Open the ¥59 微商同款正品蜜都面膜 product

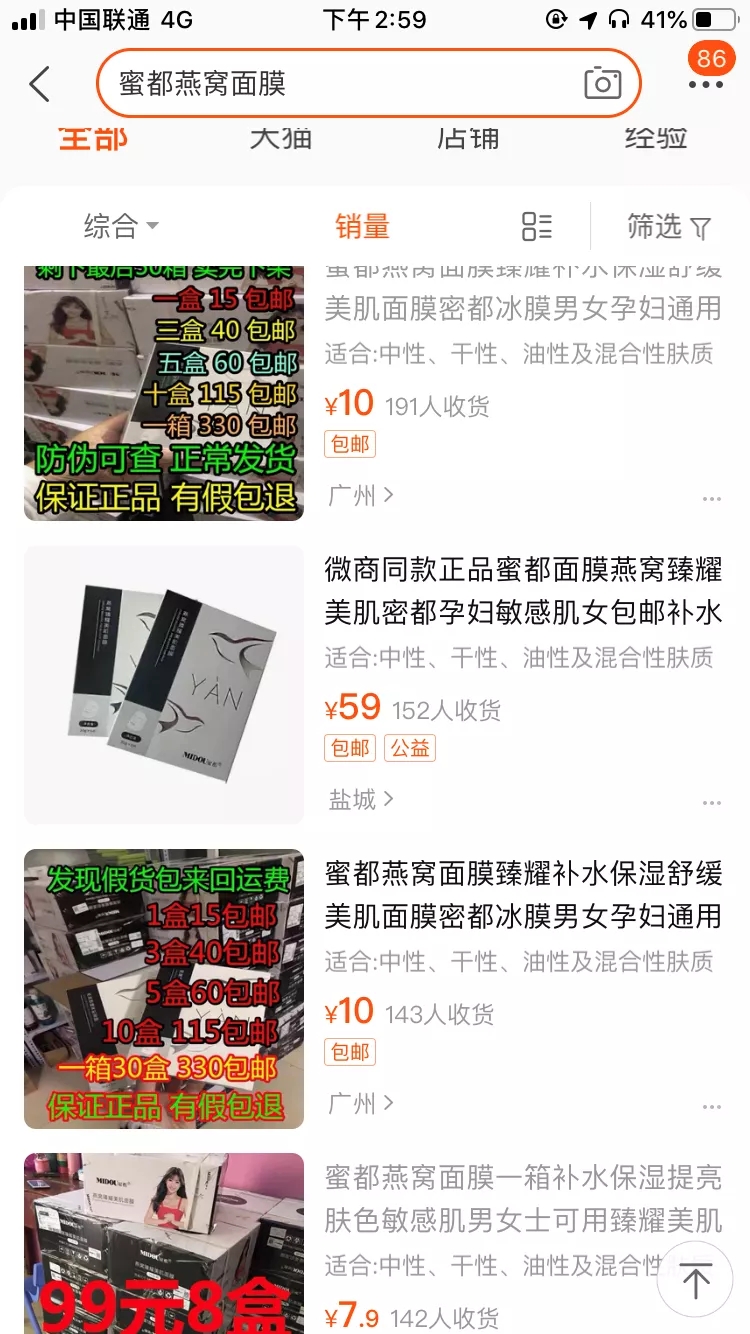(x=522, y=591)
